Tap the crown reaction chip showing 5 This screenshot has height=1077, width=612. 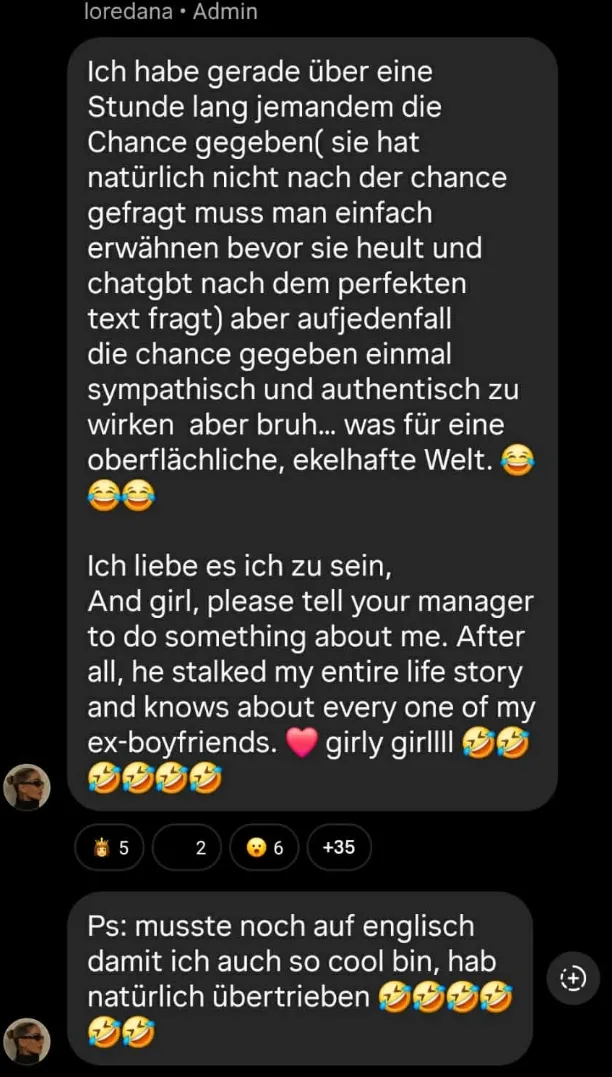point(109,848)
